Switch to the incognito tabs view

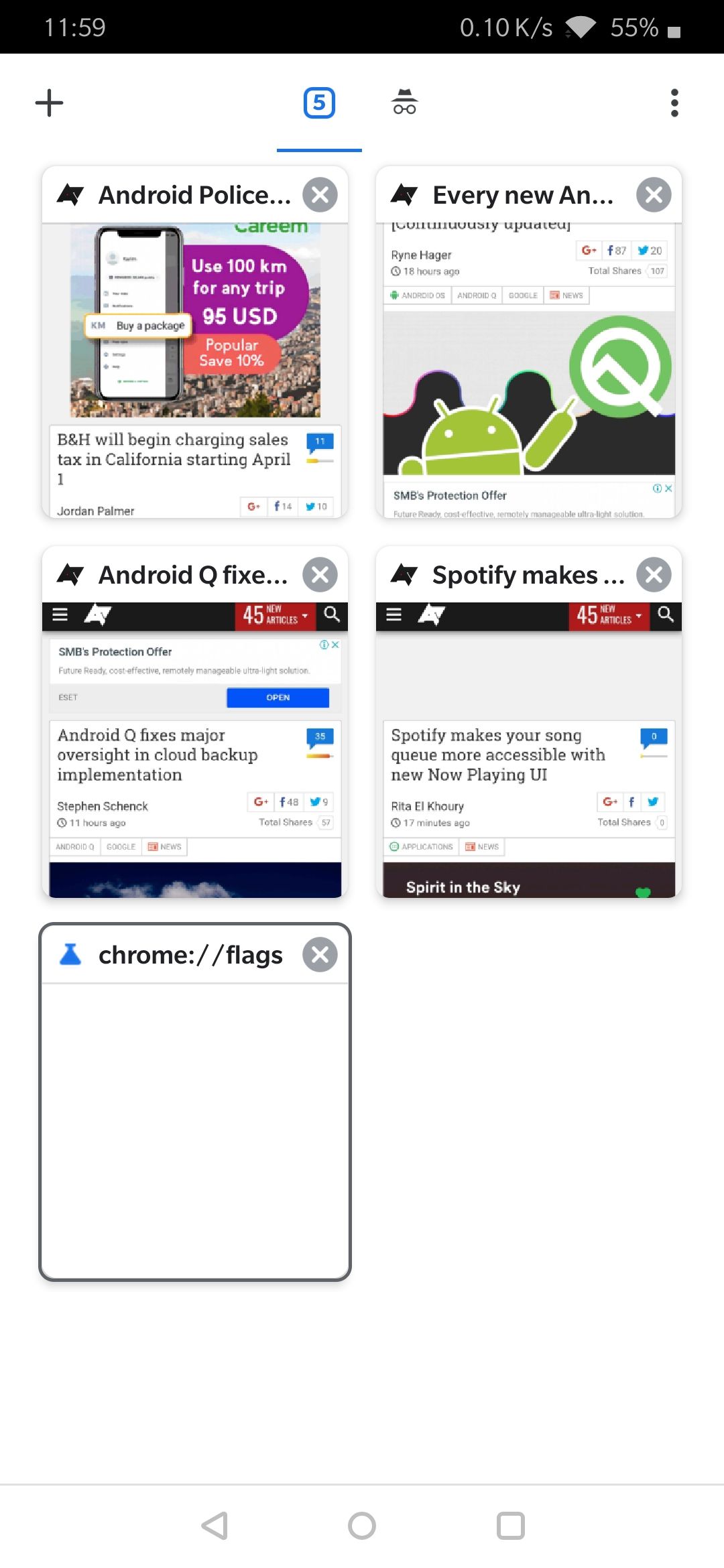404,103
